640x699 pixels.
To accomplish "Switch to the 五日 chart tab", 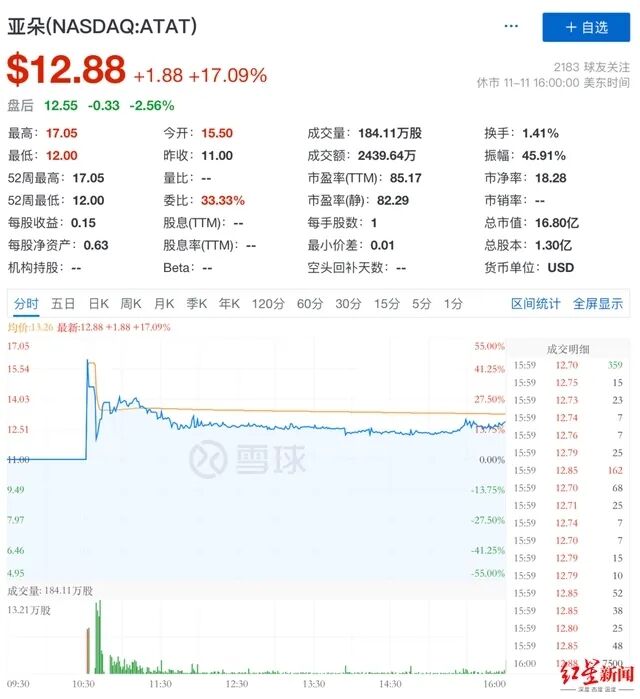I will (63, 304).
